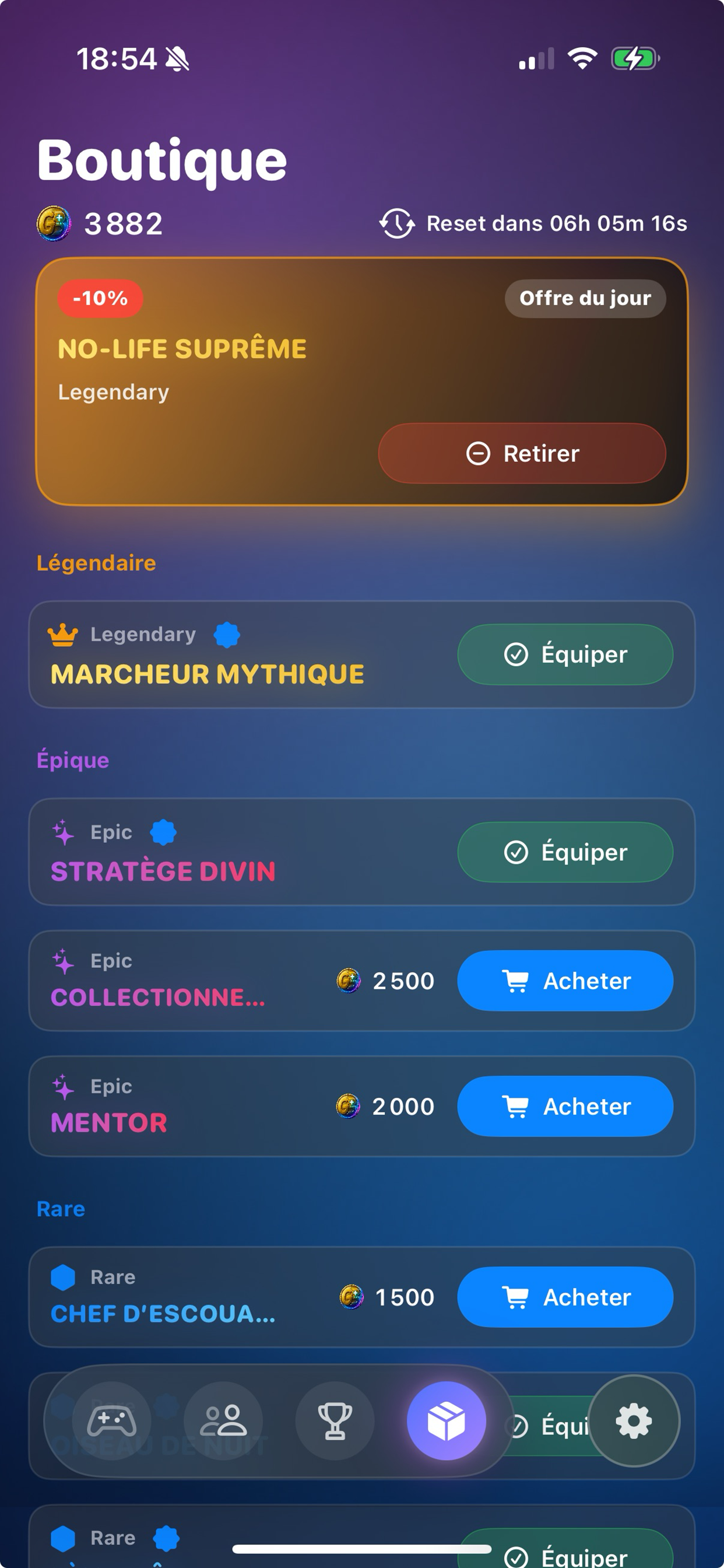The height and width of the screenshot is (1568, 724).
Task: Click the blue badge beside Epic on Stratège Divin
Action: click(163, 831)
